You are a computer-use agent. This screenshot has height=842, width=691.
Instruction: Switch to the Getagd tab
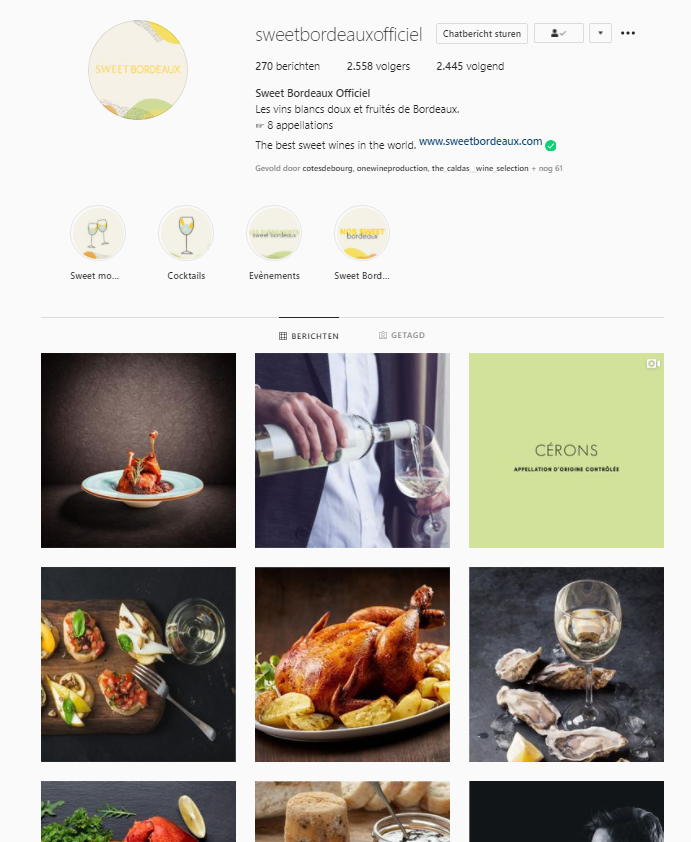tap(402, 336)
